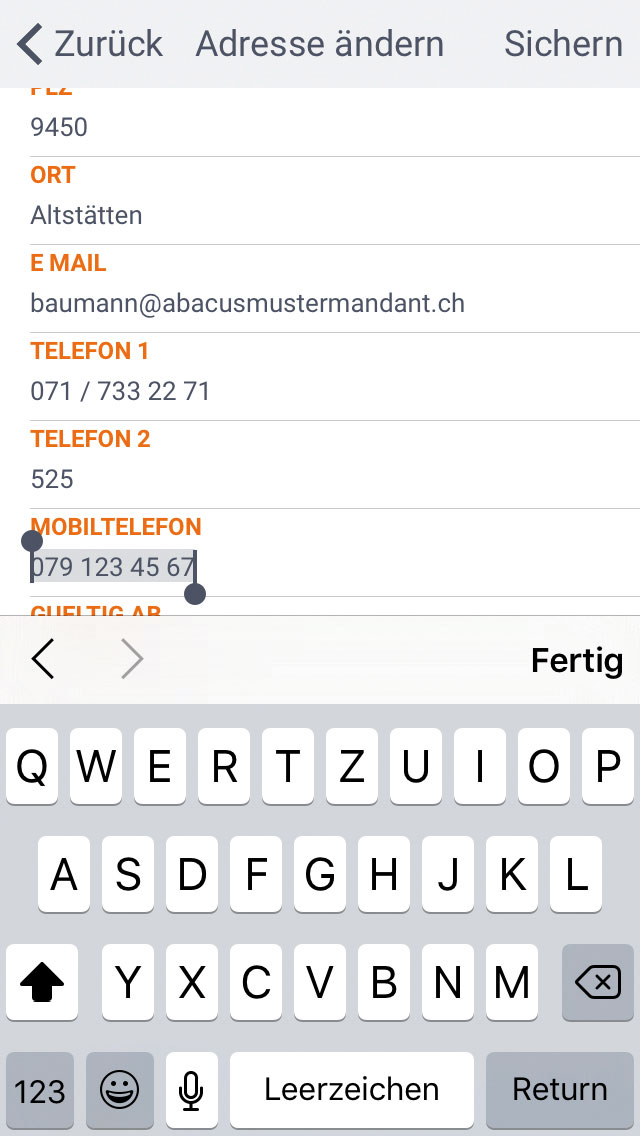
Task: Save changes with Sichern
Action: pos(562,44)
